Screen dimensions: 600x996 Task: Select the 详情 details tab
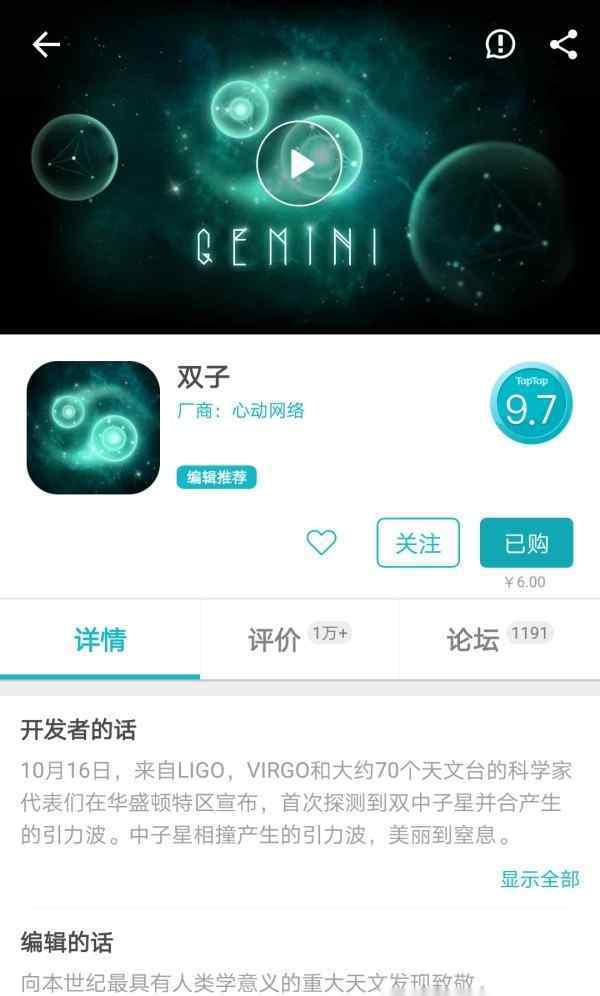click(100, 639)
